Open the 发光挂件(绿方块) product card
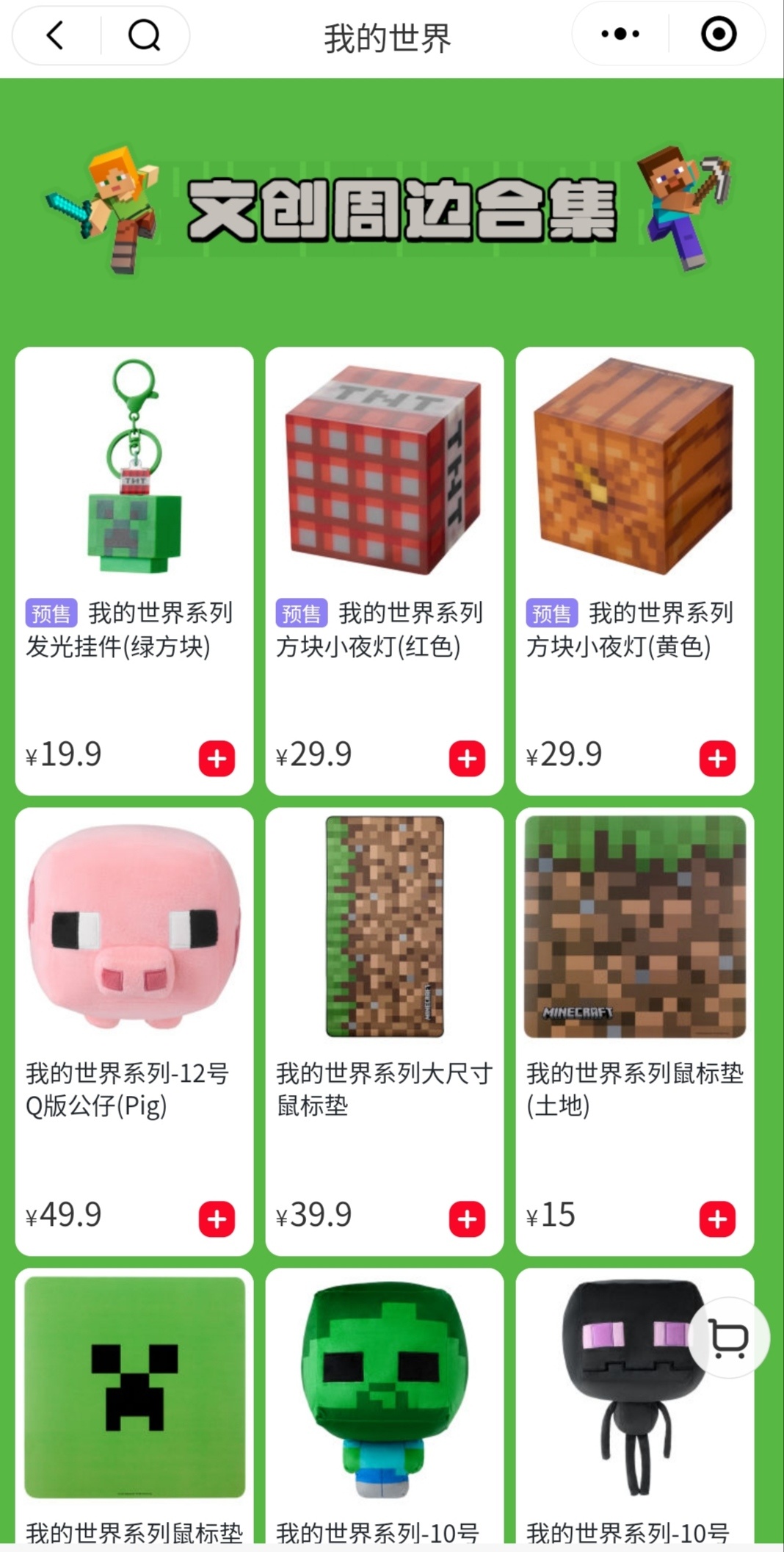This screenshot has height=1552, width=784. tap(134, 470)
